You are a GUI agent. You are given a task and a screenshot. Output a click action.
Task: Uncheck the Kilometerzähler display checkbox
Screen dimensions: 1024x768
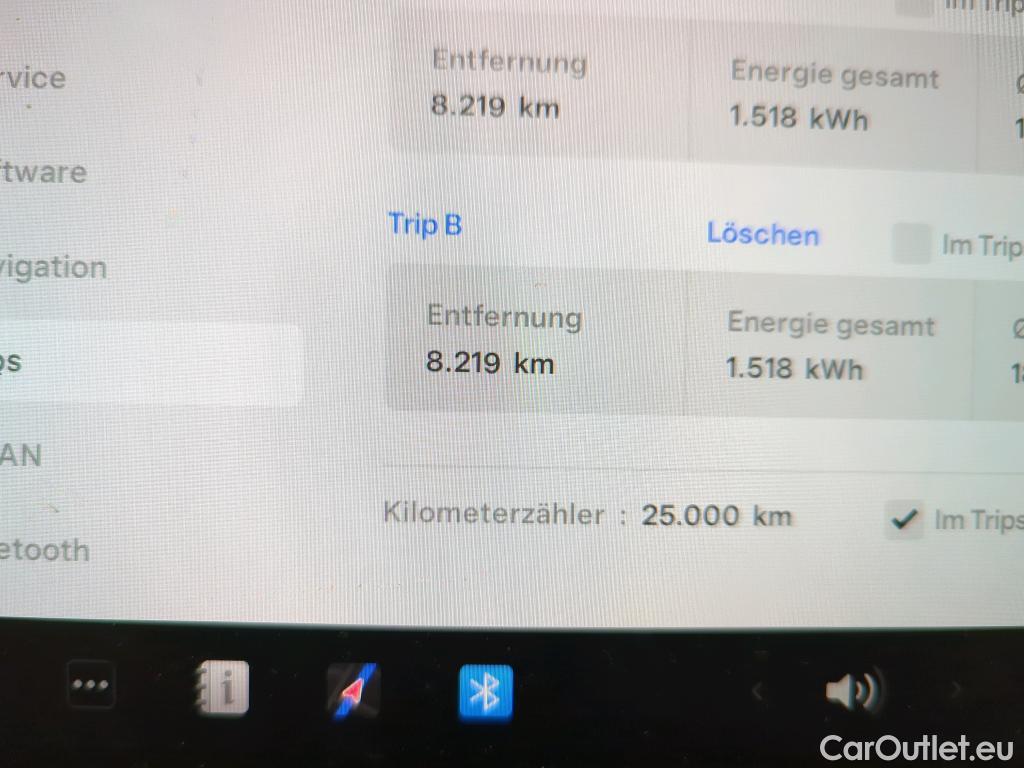(x=905, y=520)
